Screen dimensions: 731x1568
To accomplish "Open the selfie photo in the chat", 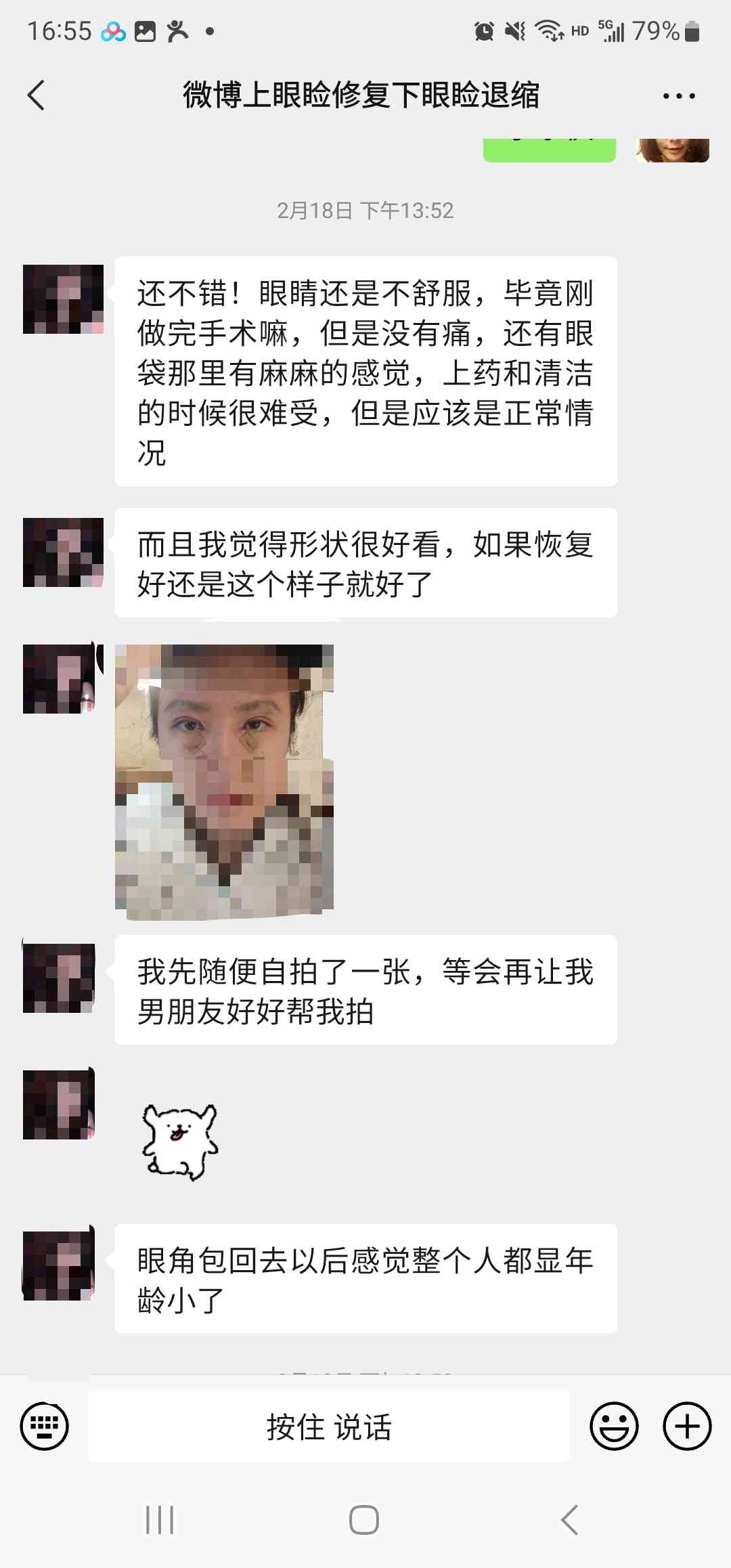I will point(224,782).
